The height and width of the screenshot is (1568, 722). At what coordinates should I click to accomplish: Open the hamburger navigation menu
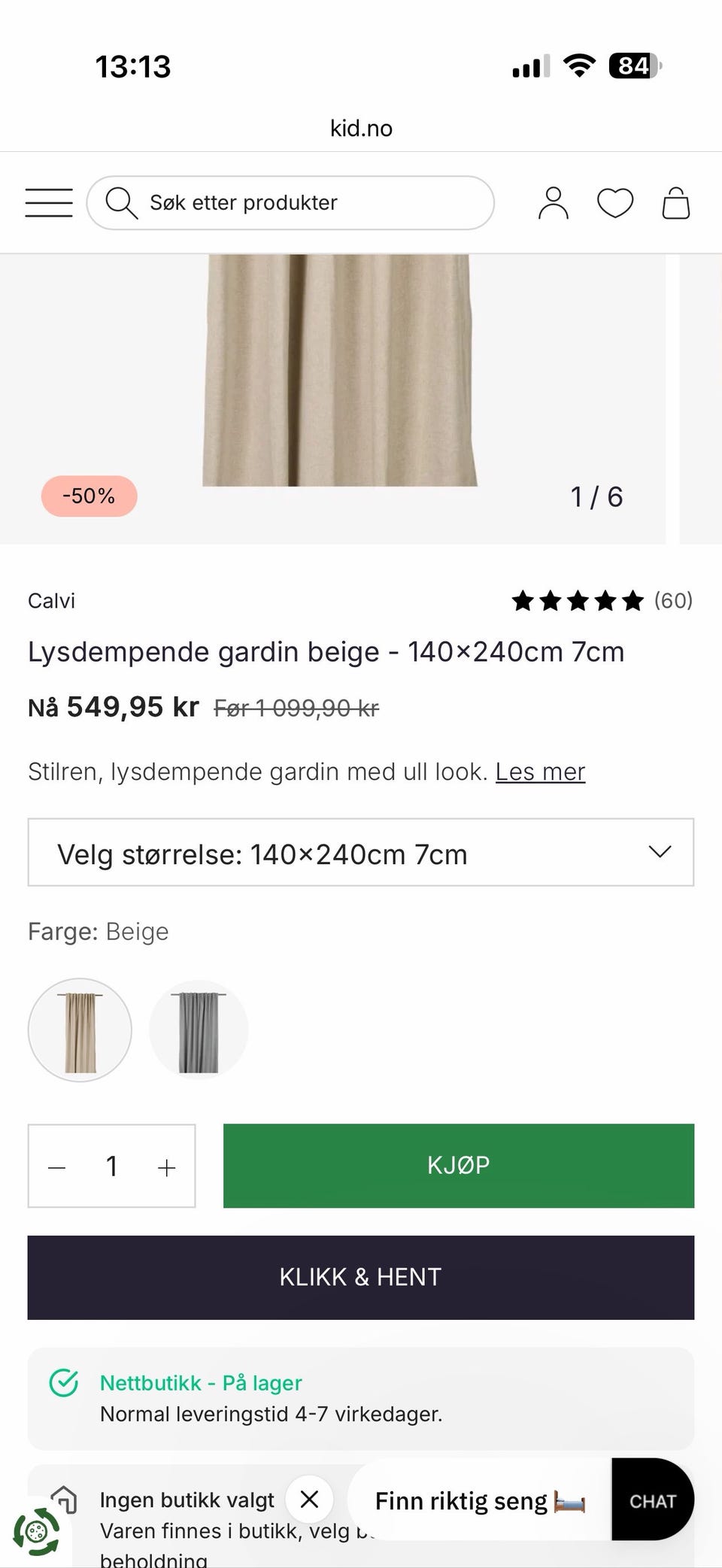point(48,202)
